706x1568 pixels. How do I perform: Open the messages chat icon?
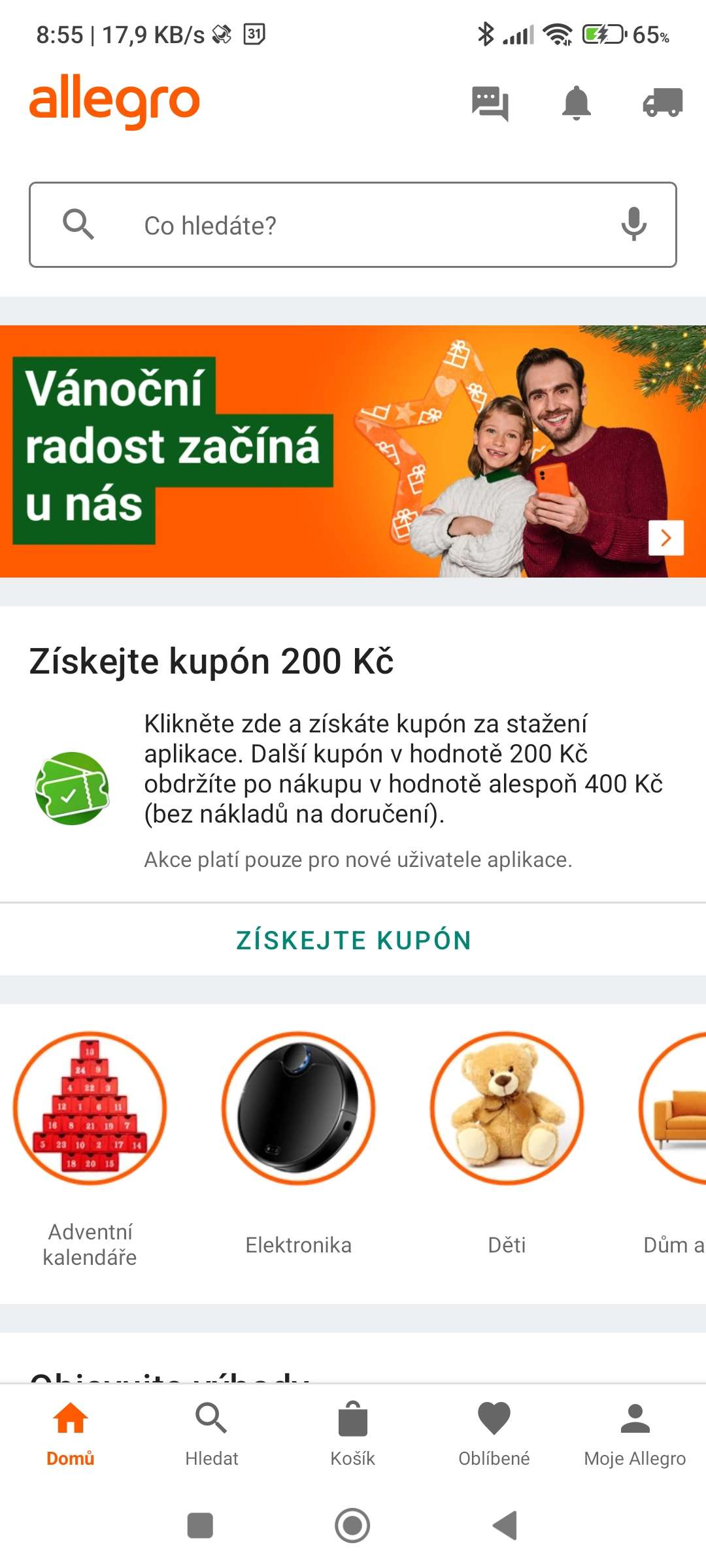pos(490,103)
